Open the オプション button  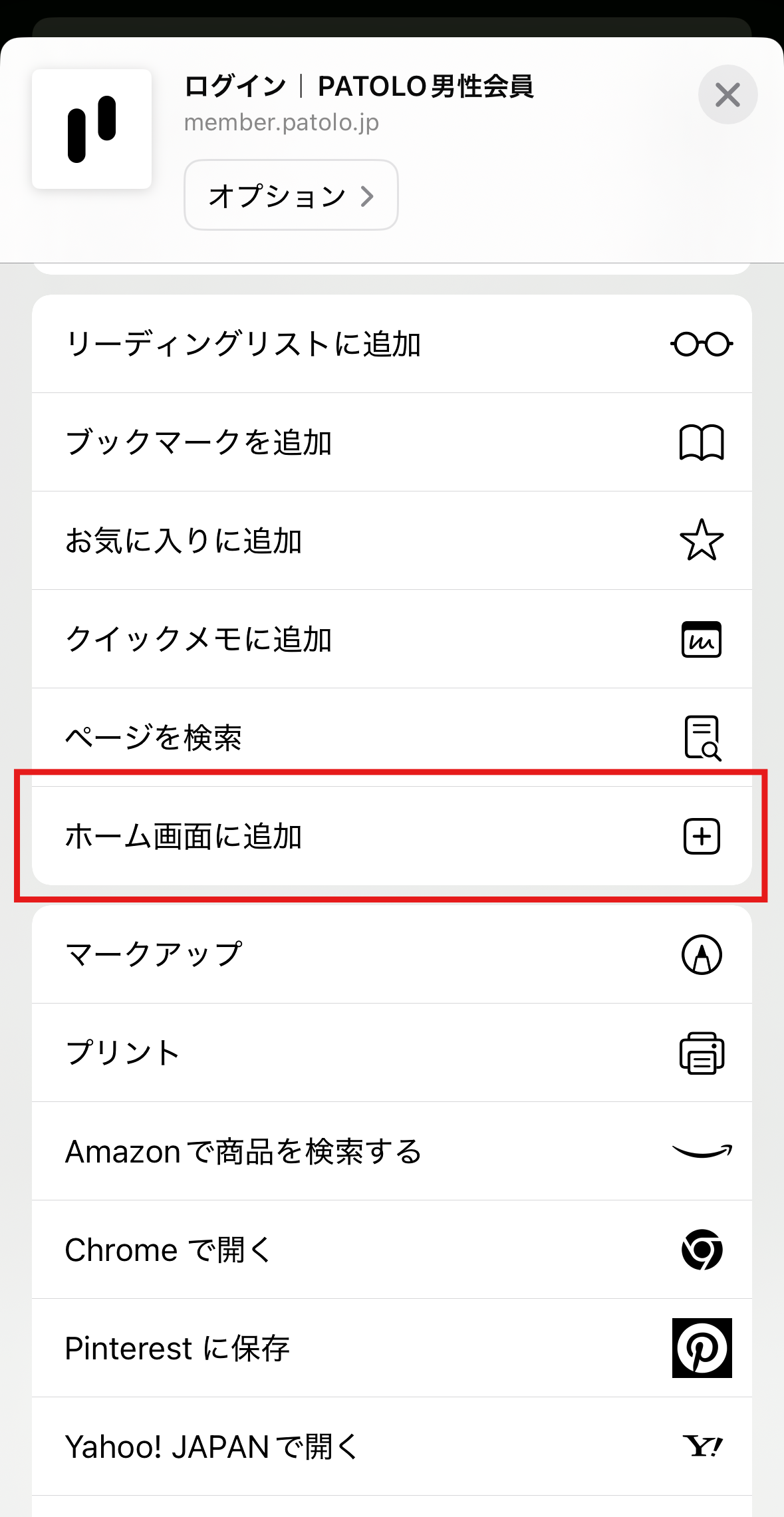(x=291, y=196)
